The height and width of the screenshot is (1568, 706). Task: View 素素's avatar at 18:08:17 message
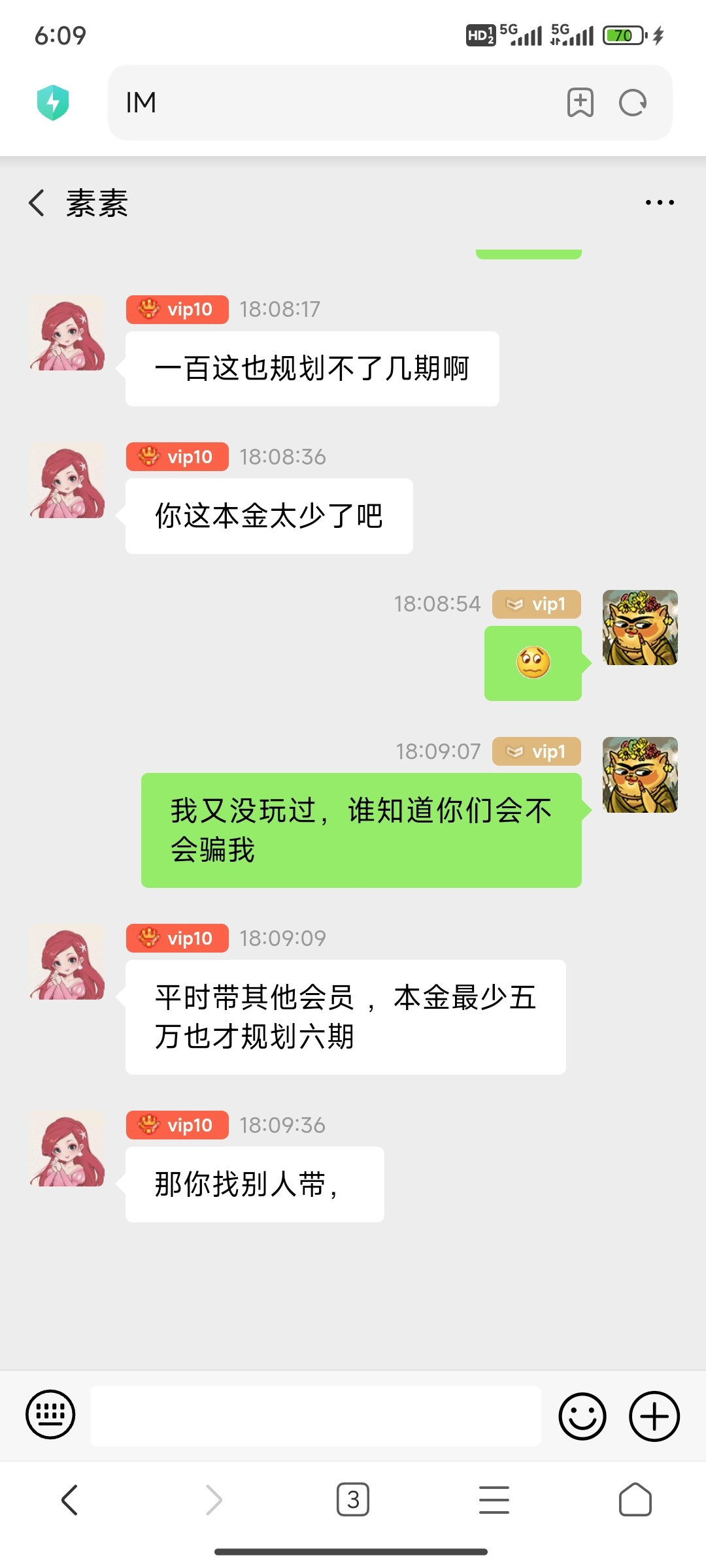67,333
